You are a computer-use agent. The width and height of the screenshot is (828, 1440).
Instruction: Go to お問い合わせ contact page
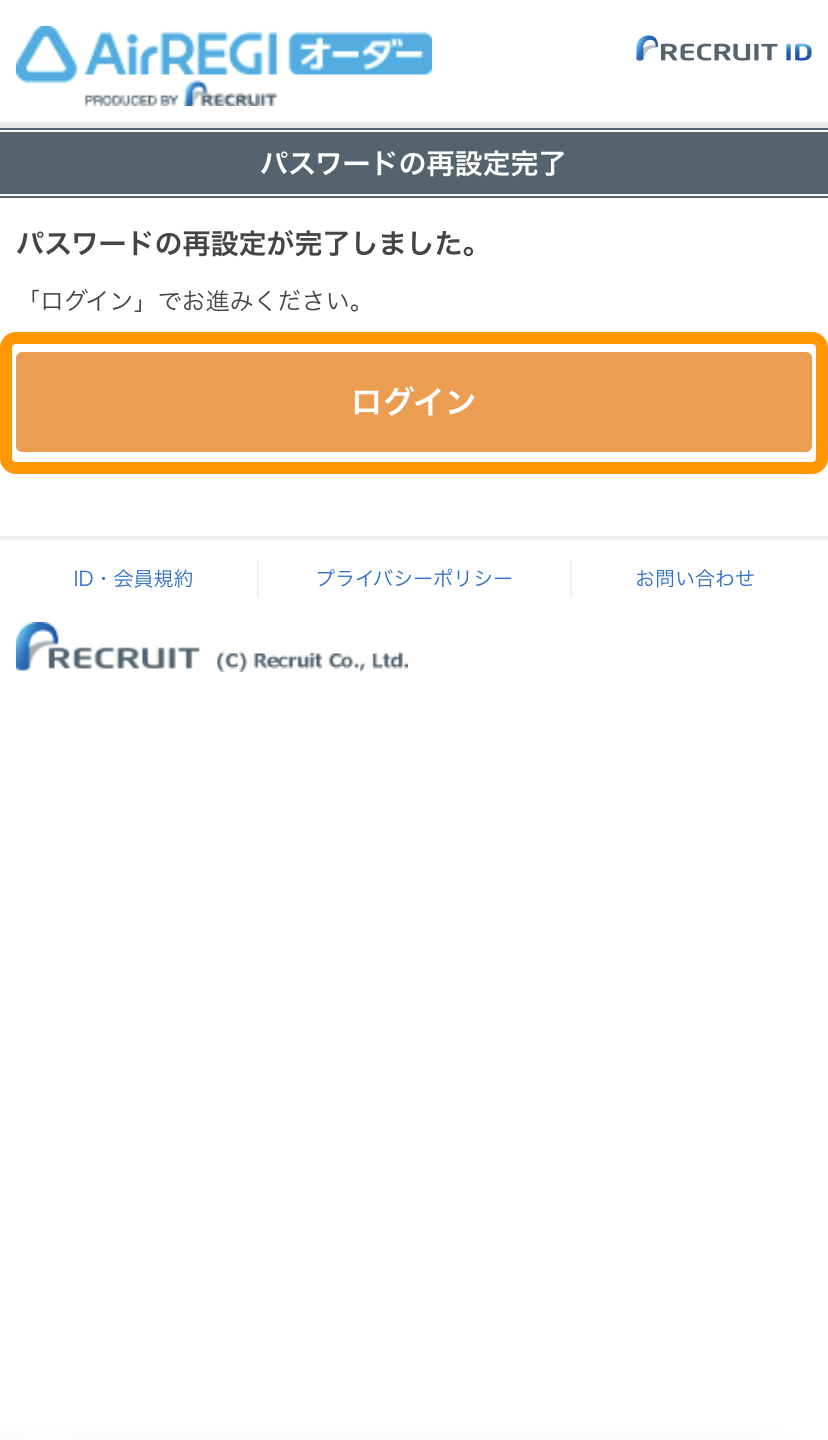point(695,578)
